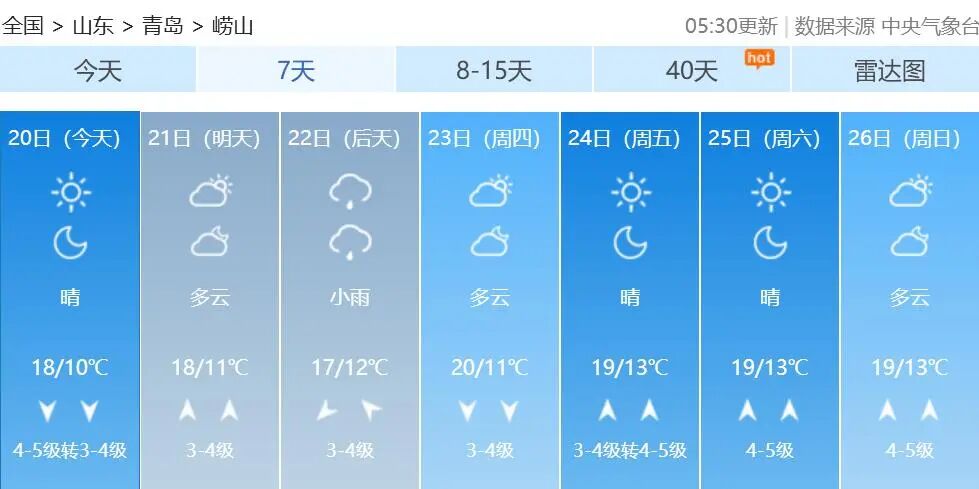
Task: Select the 7天 forecast tab
Action: [x=296, y=70]
